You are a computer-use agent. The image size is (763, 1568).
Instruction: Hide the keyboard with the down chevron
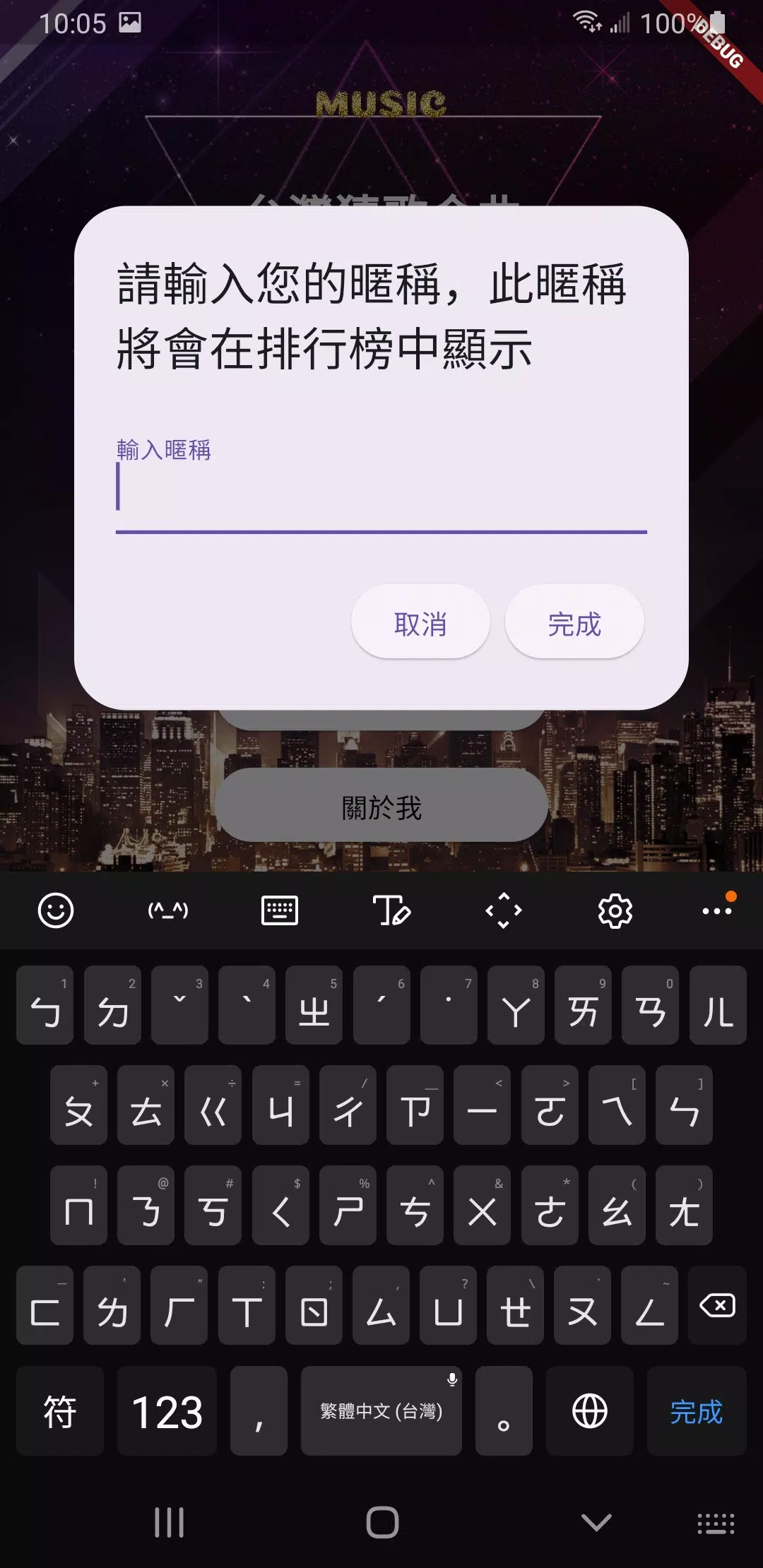click(596, 1522)
